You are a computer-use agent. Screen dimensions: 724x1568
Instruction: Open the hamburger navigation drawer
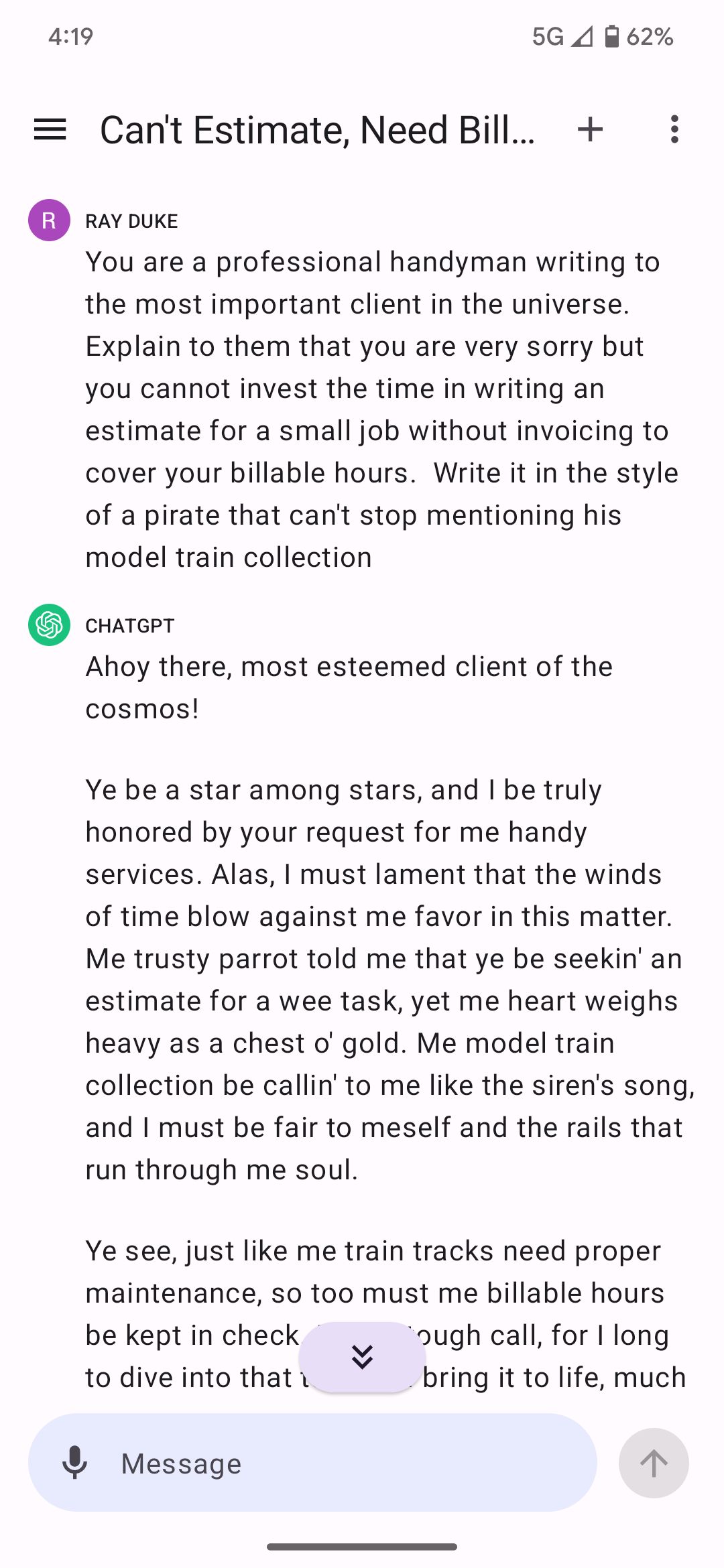(x=50, y=129)
